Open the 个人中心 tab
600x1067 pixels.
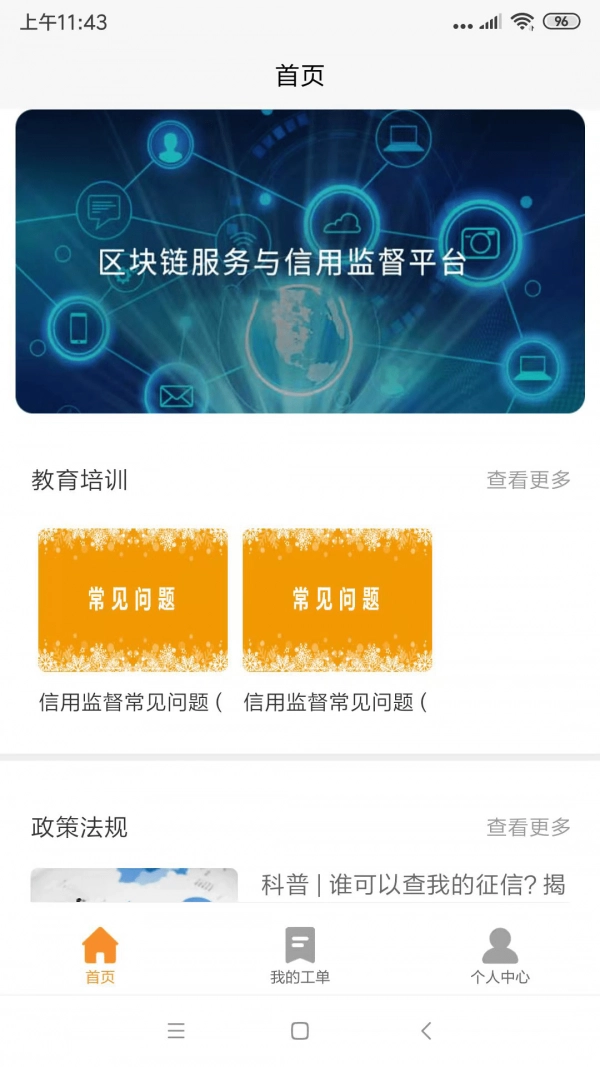pos(500,955)
